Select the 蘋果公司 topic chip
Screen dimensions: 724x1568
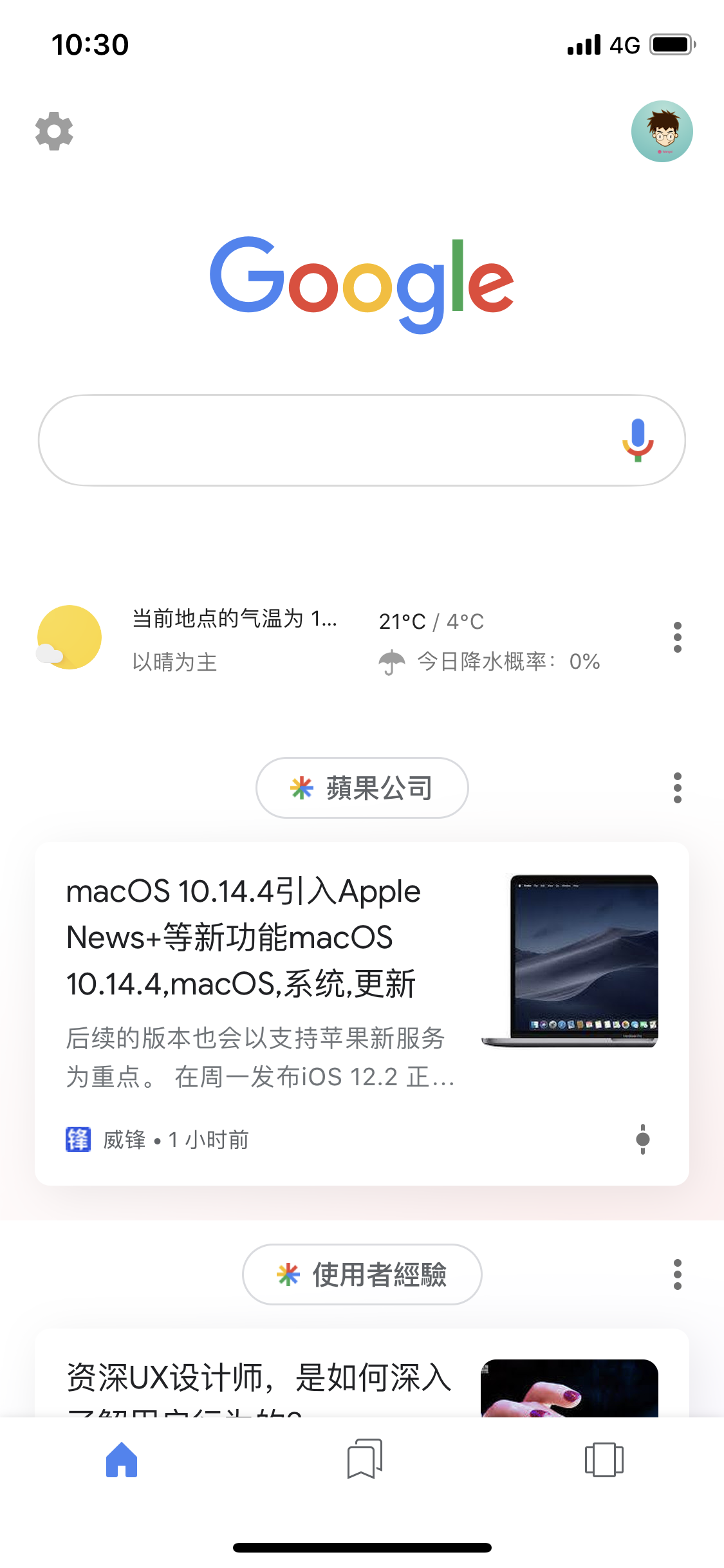(362, 788)
